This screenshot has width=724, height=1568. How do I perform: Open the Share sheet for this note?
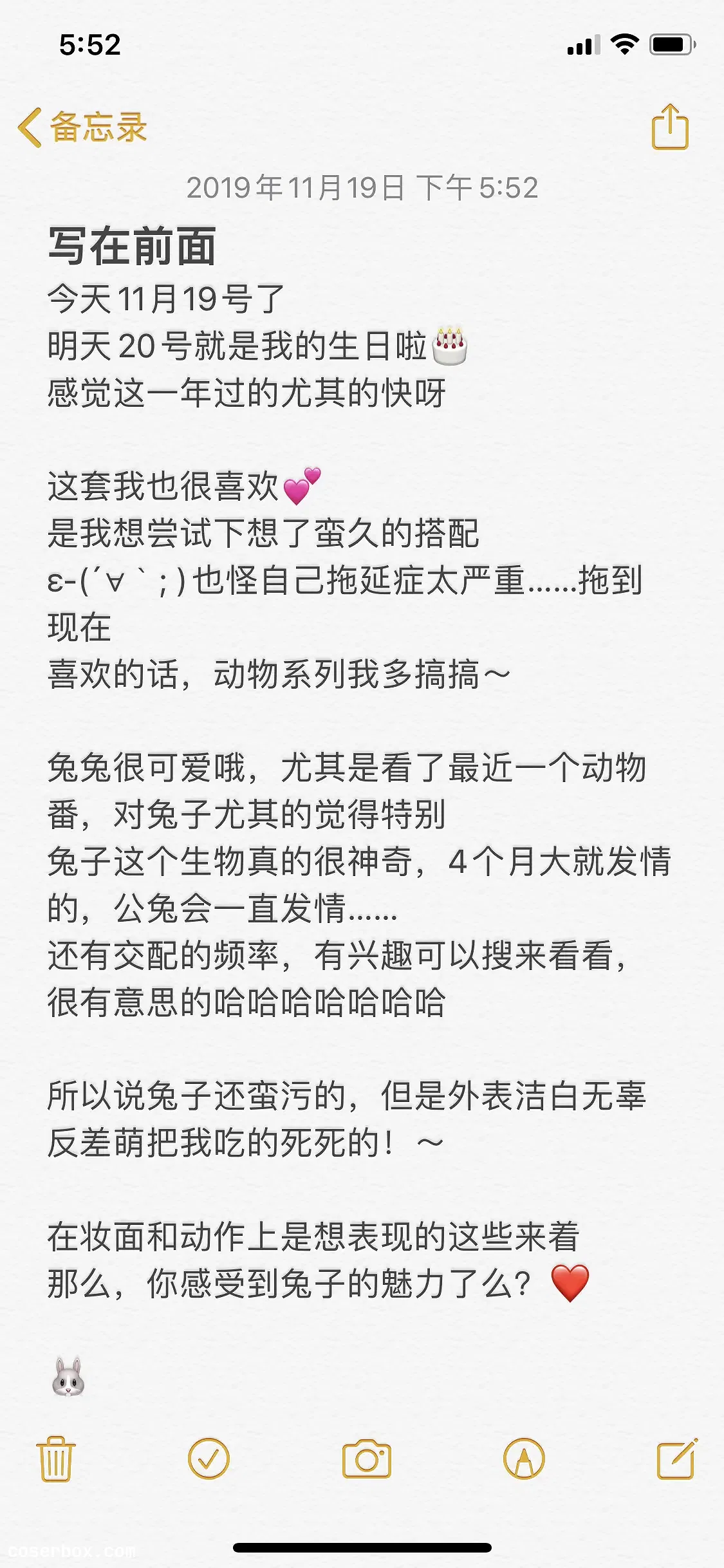[x=671, y=127]
